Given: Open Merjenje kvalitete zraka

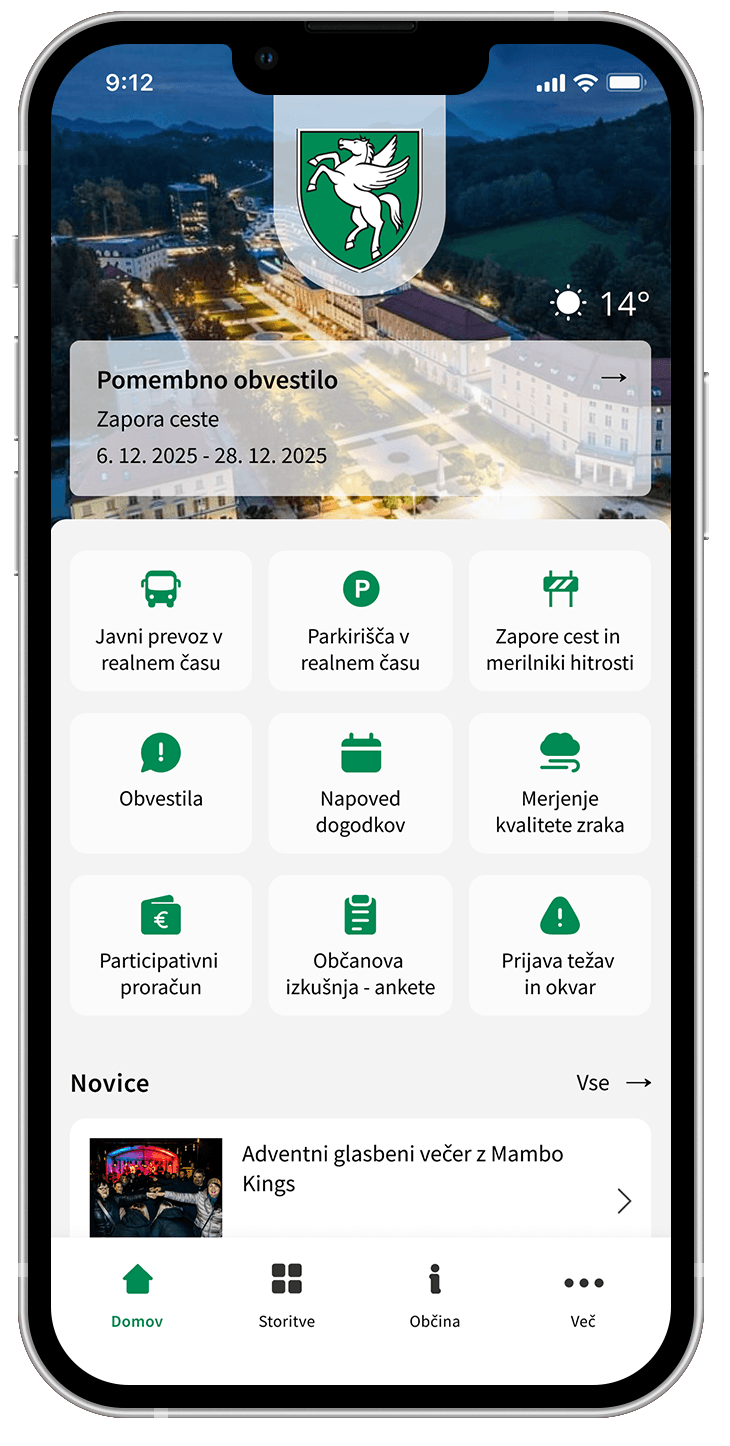Looking at the screenshot, I should coord(559,782).
